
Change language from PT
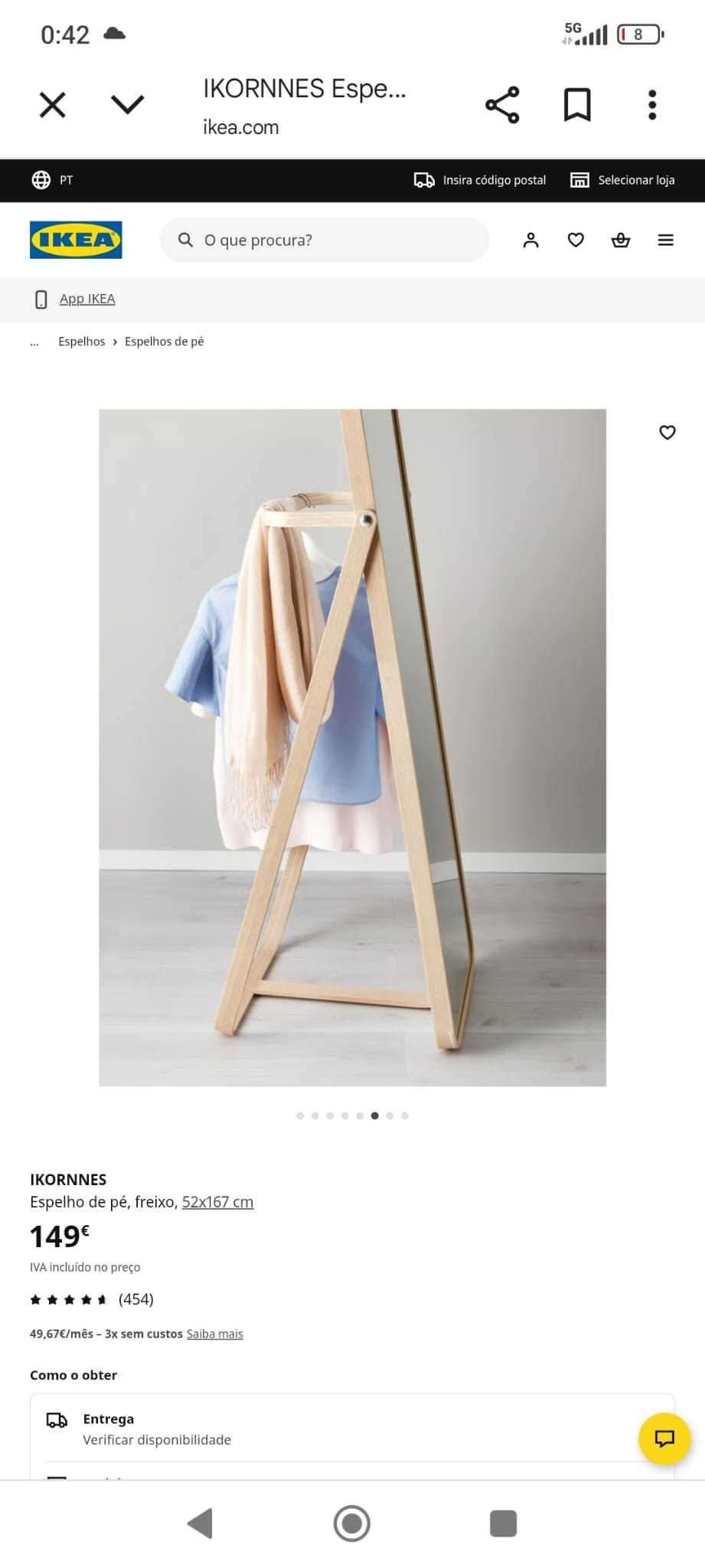coord(52,180)
